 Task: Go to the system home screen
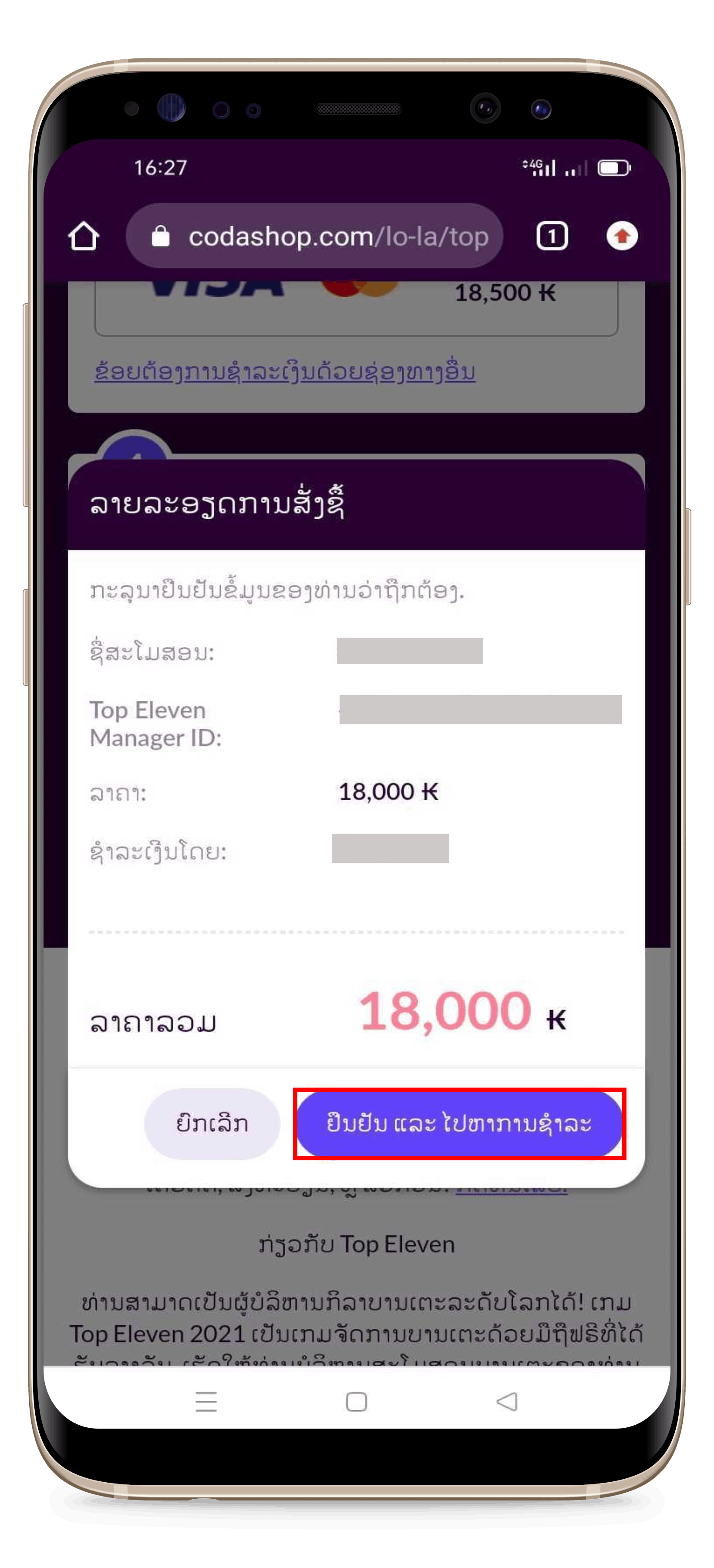(357, 1401)
